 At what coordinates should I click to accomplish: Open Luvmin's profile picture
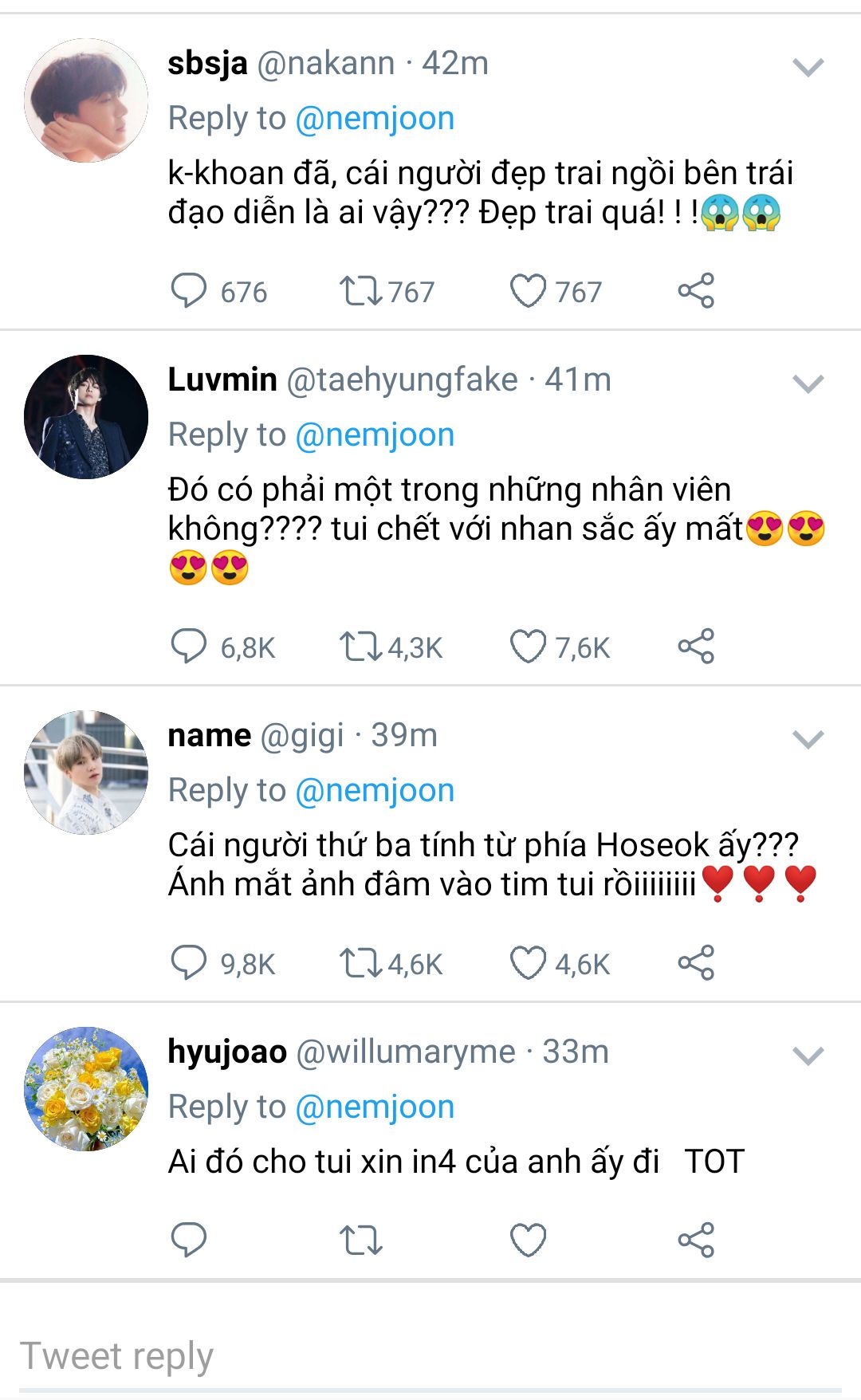point(86,417)
